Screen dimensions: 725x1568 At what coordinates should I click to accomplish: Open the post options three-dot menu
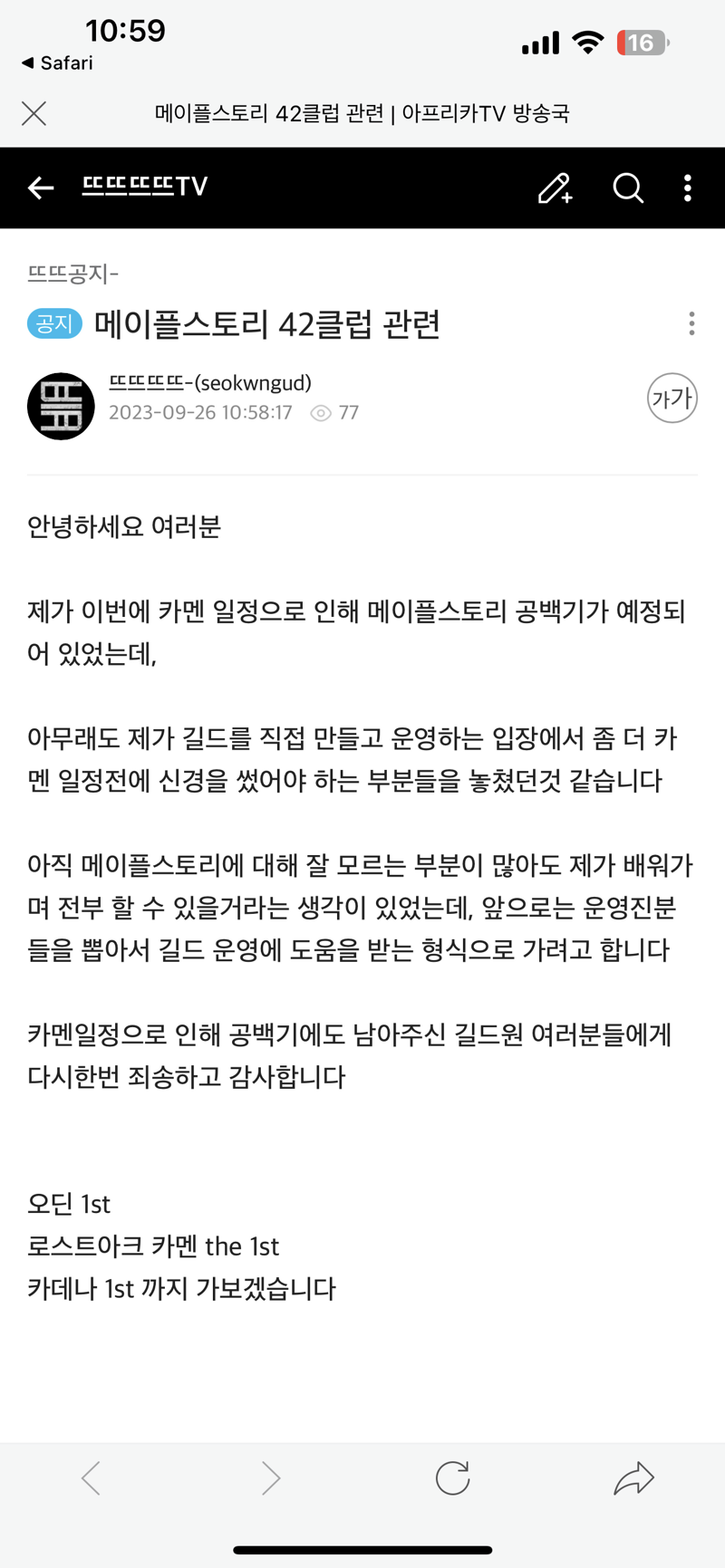coord(691,324)
